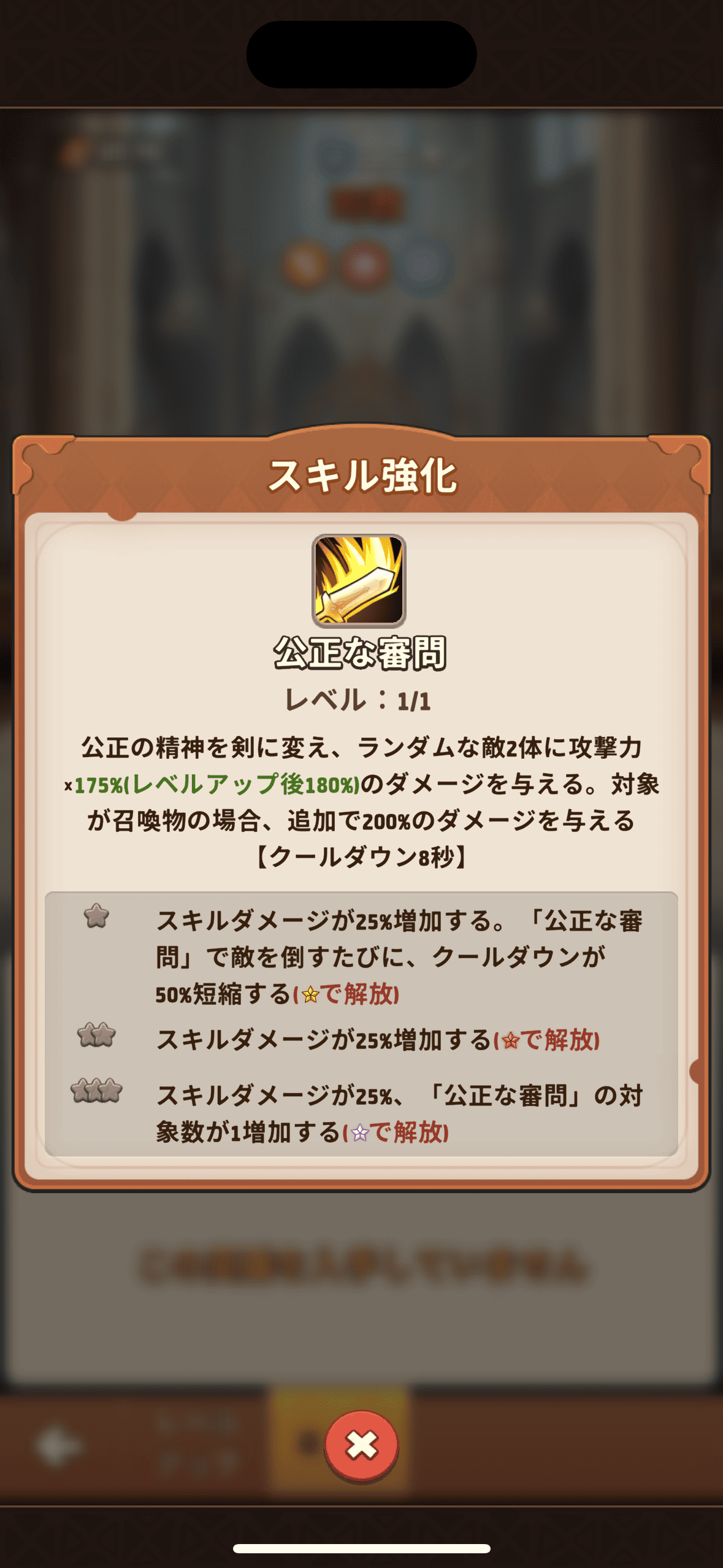
Task: Close the skill enhancement dialog
Action: (x=361, y=1446)
